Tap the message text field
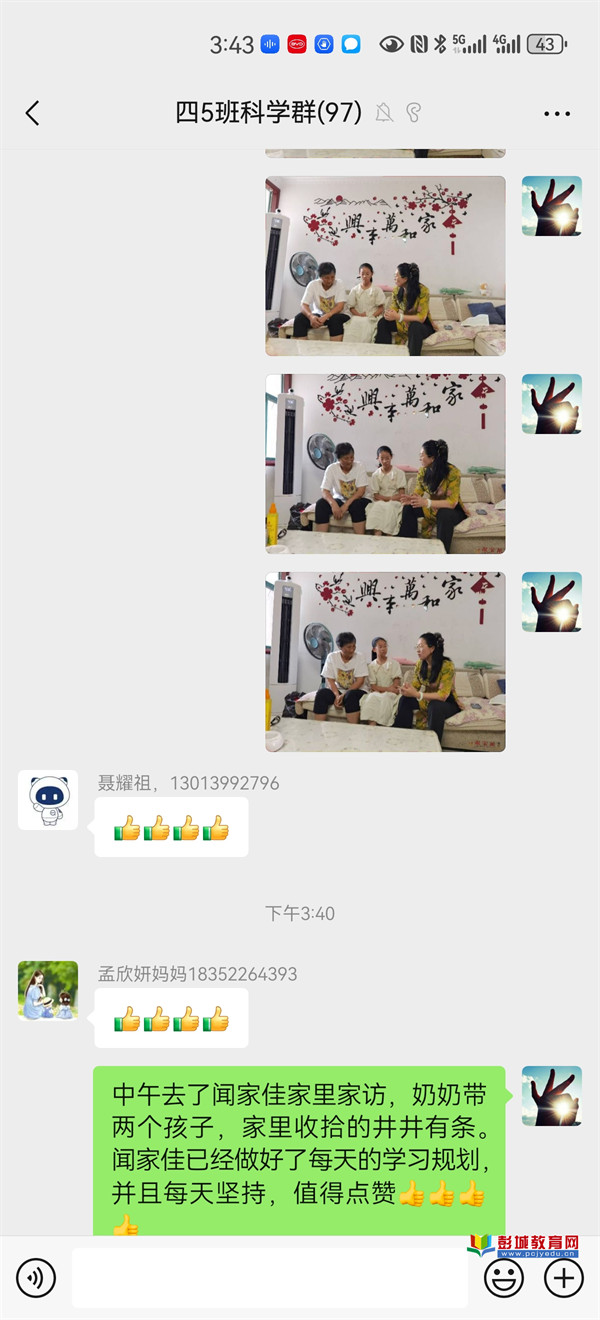The height and width of the screenshot is (1320, 600). [270, 1277]
